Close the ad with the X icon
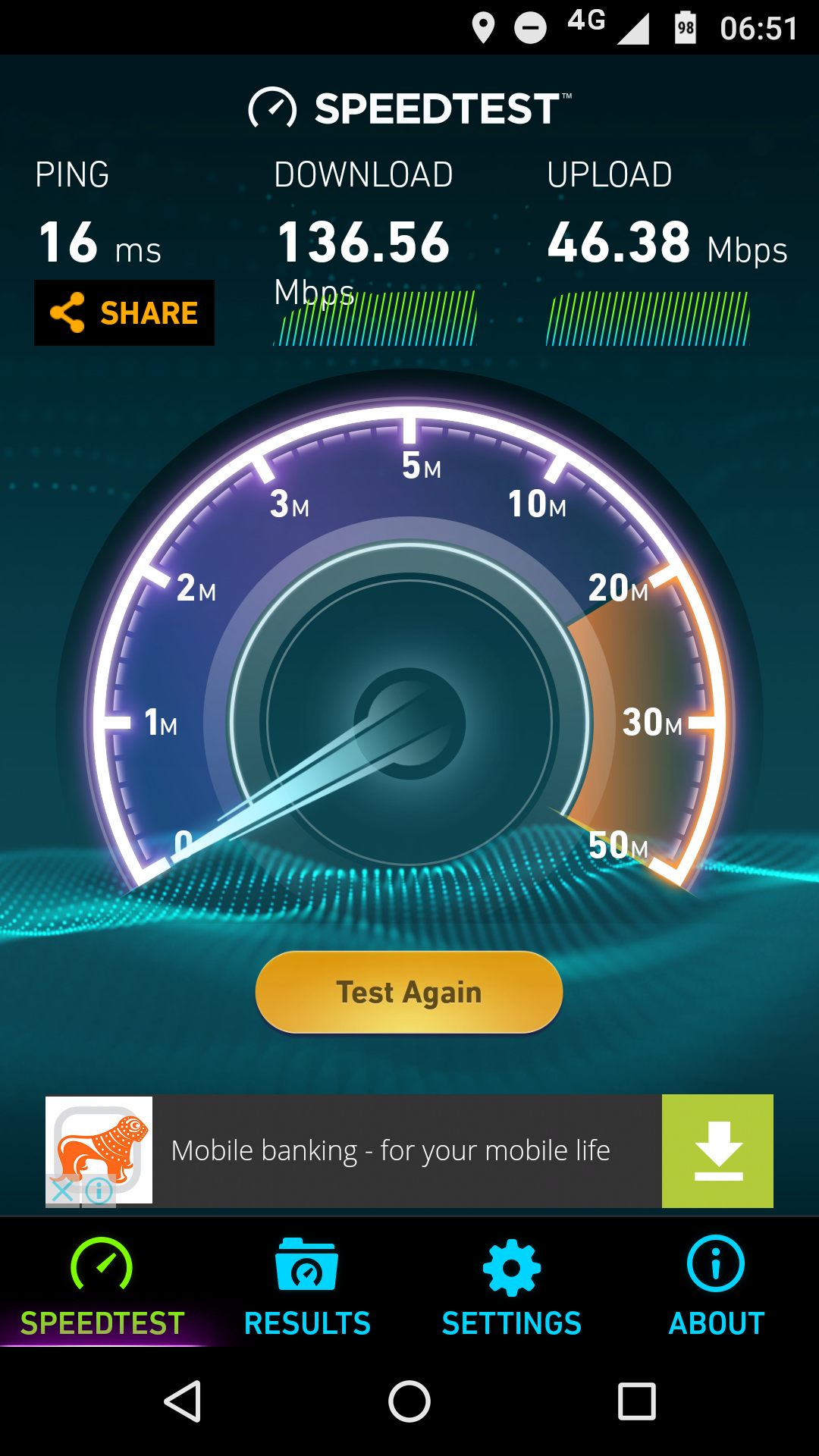 click(x=63, y=1190)
